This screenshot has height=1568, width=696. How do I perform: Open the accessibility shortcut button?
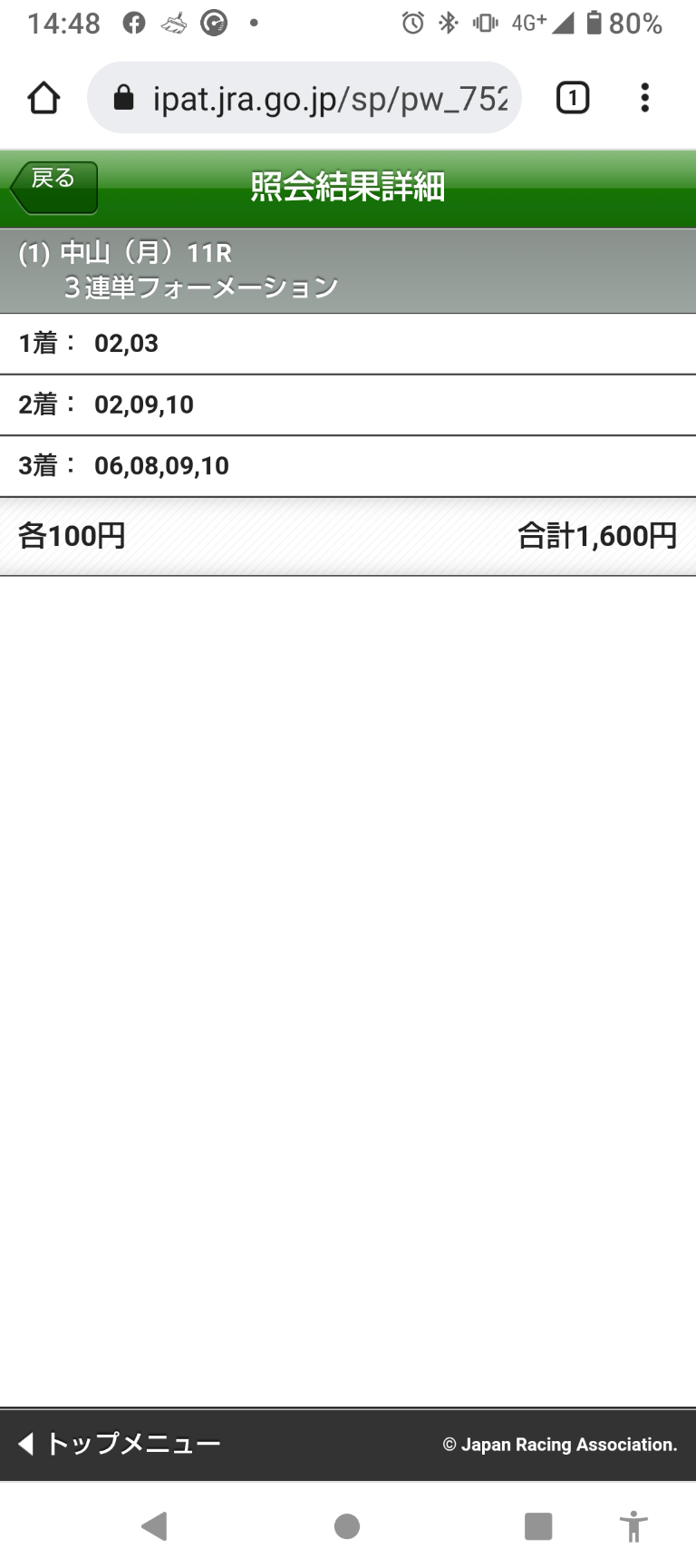pos(634,1526)
